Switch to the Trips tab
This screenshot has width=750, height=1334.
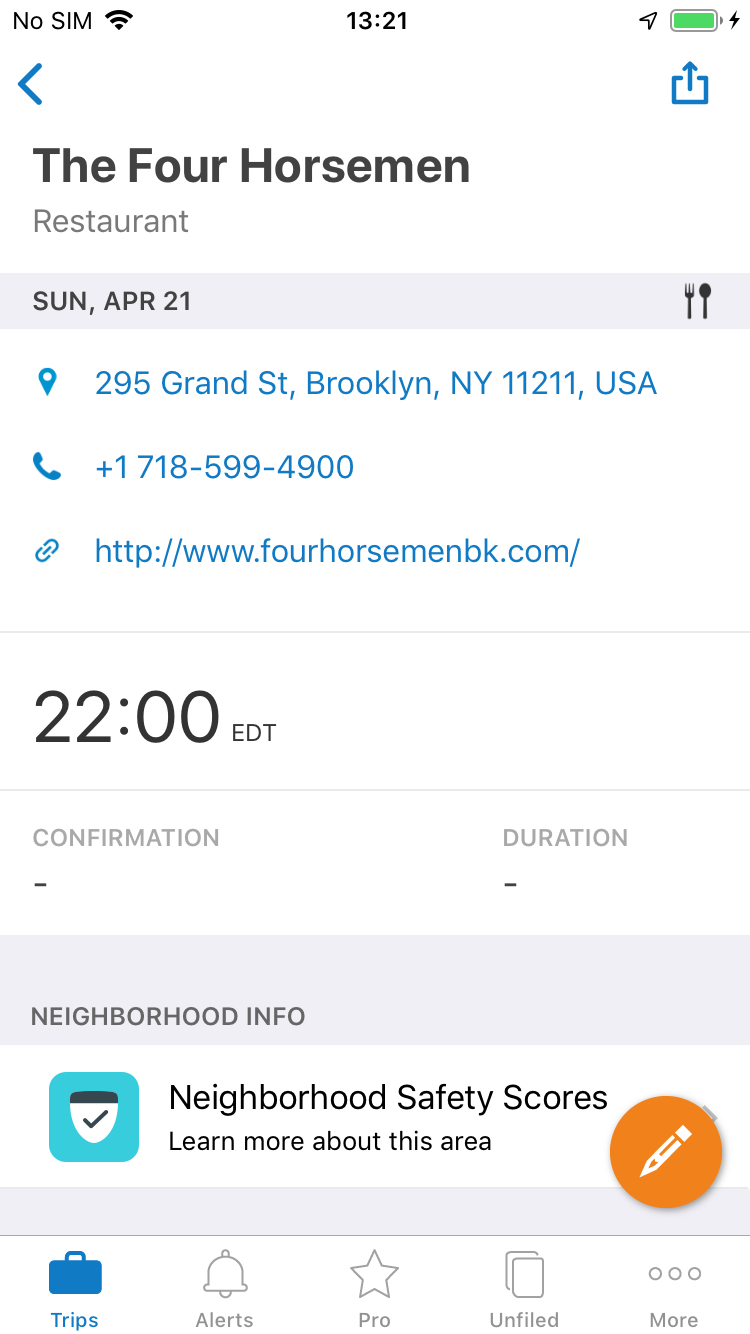[x=75, y=1288]
